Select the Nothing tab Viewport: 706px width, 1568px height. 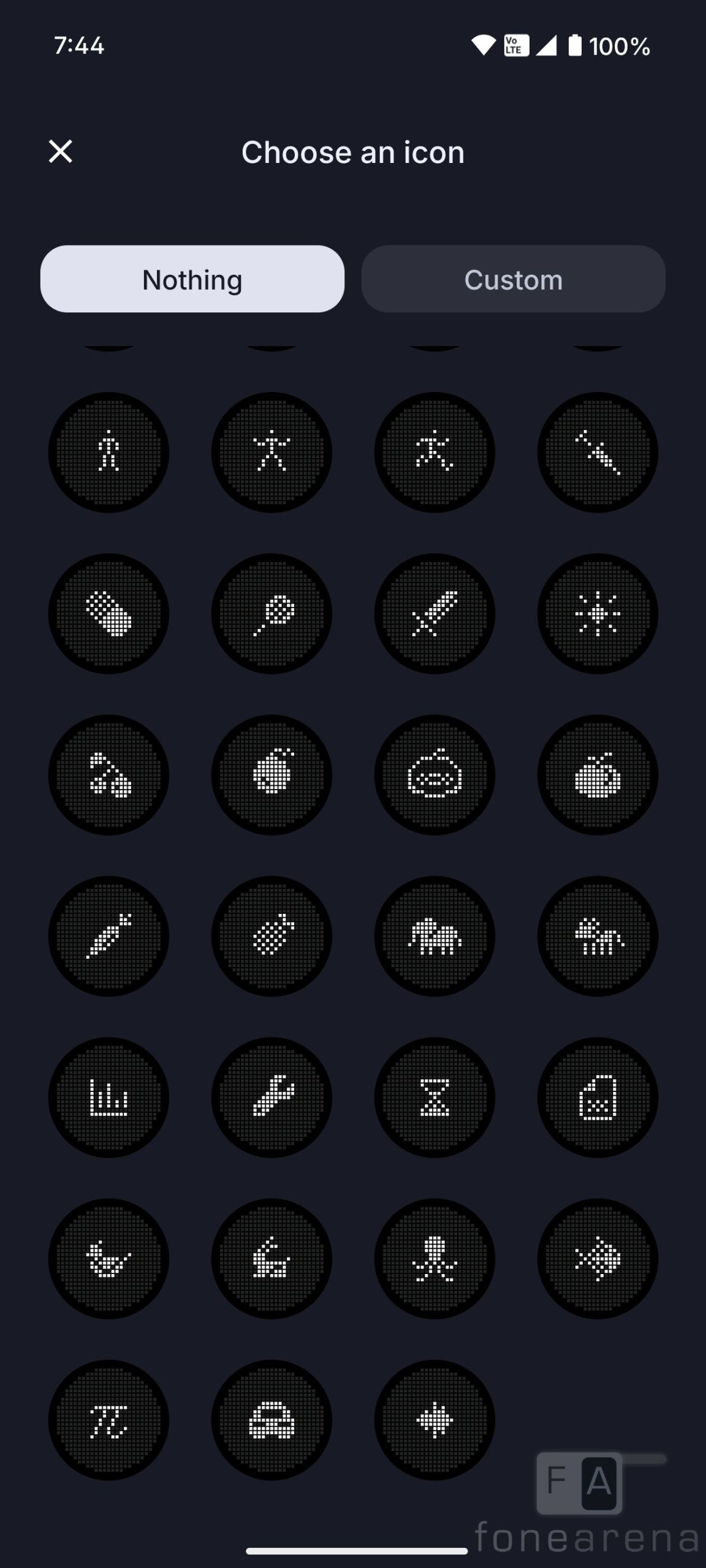pyautogui.click(x=192, y=279)
